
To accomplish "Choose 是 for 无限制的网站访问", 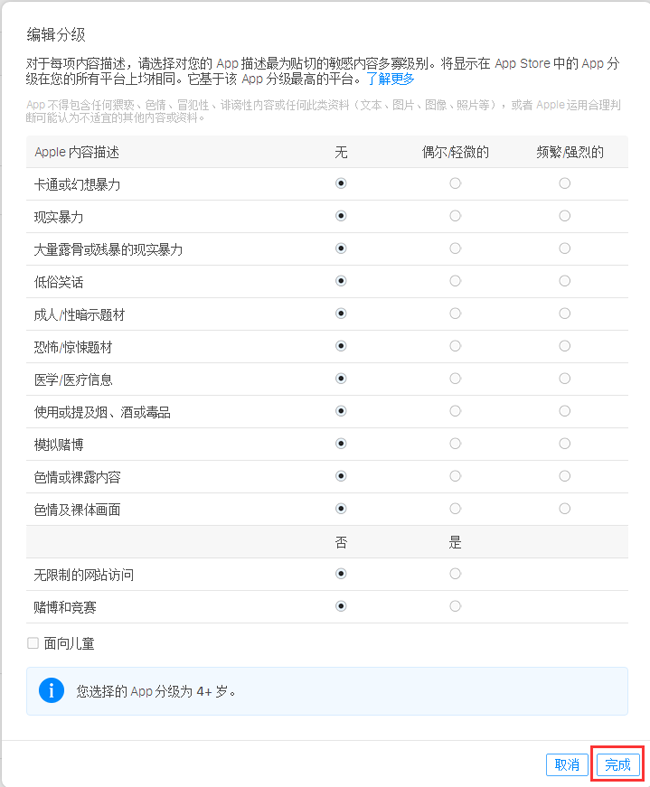I will (x=455, y=574).
